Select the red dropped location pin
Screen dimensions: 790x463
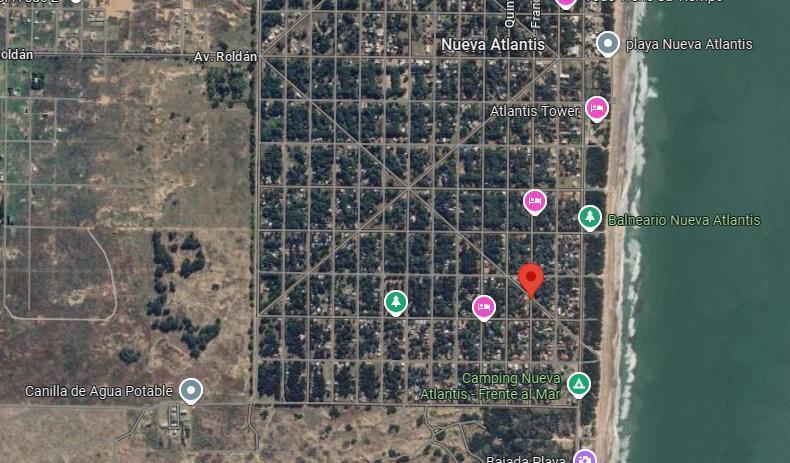[531, 279]
